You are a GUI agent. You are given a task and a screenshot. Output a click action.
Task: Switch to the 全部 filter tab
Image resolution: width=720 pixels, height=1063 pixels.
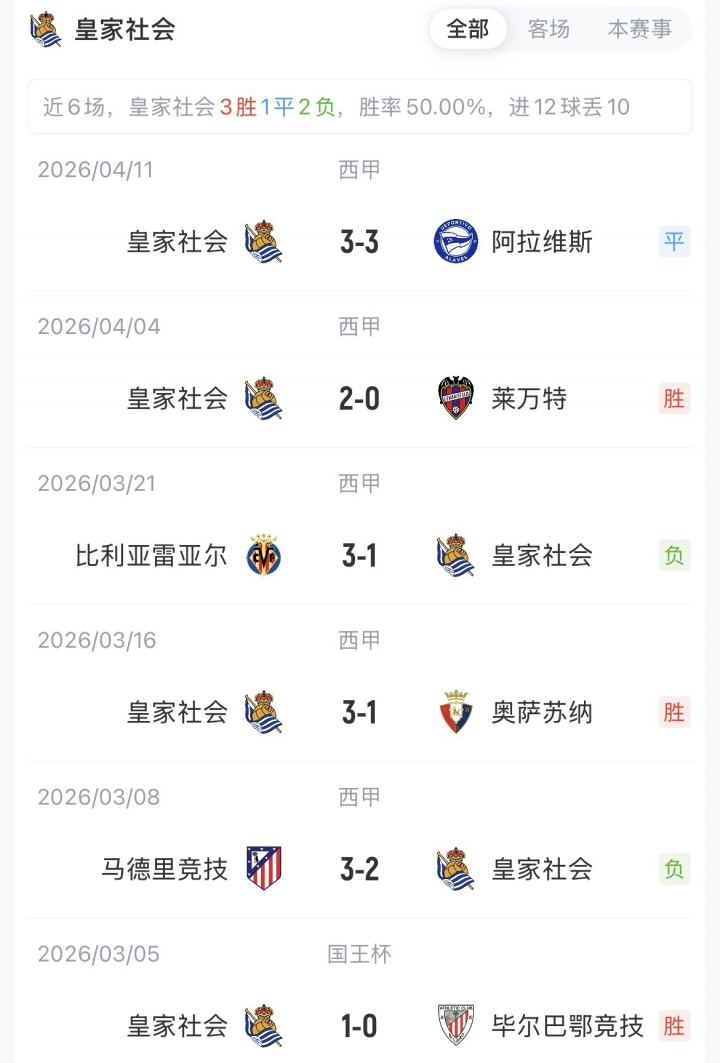pos(468,29)
